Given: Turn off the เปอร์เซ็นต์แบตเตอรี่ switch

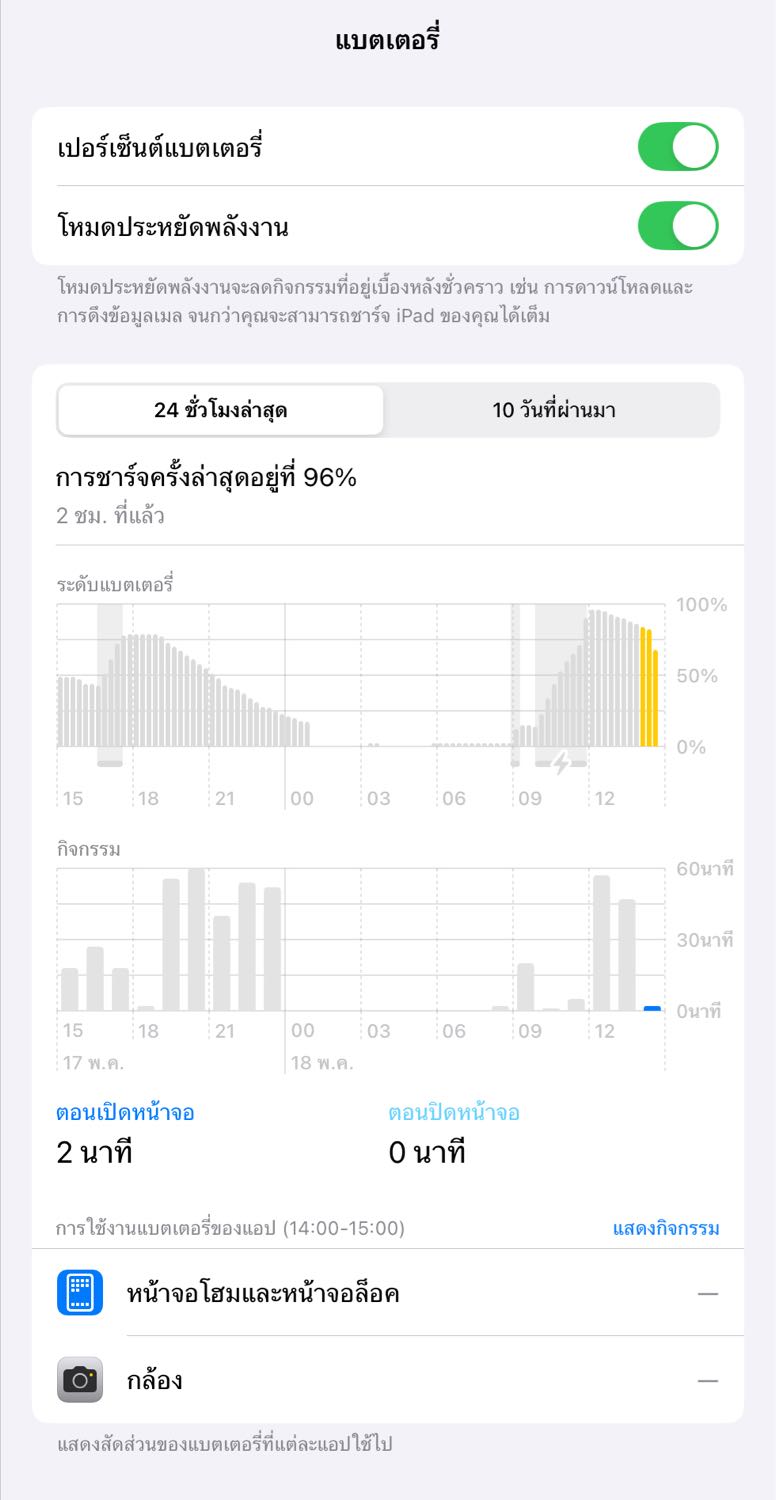Looking at the screenshot, I should point(678,147).
